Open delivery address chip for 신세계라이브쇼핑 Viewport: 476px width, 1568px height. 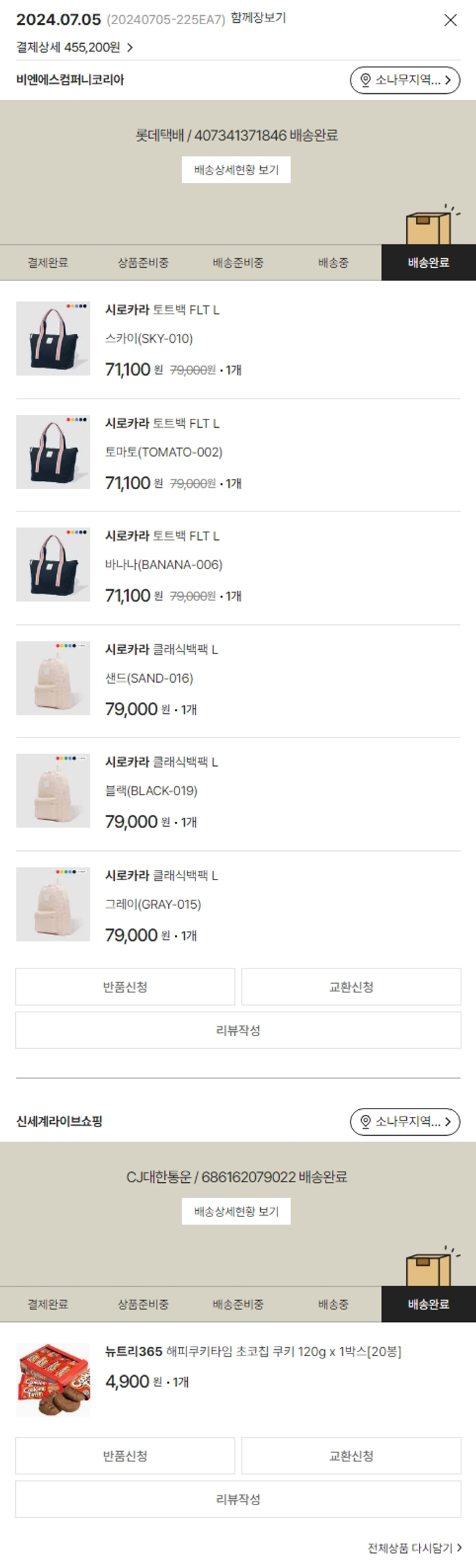405,1122
